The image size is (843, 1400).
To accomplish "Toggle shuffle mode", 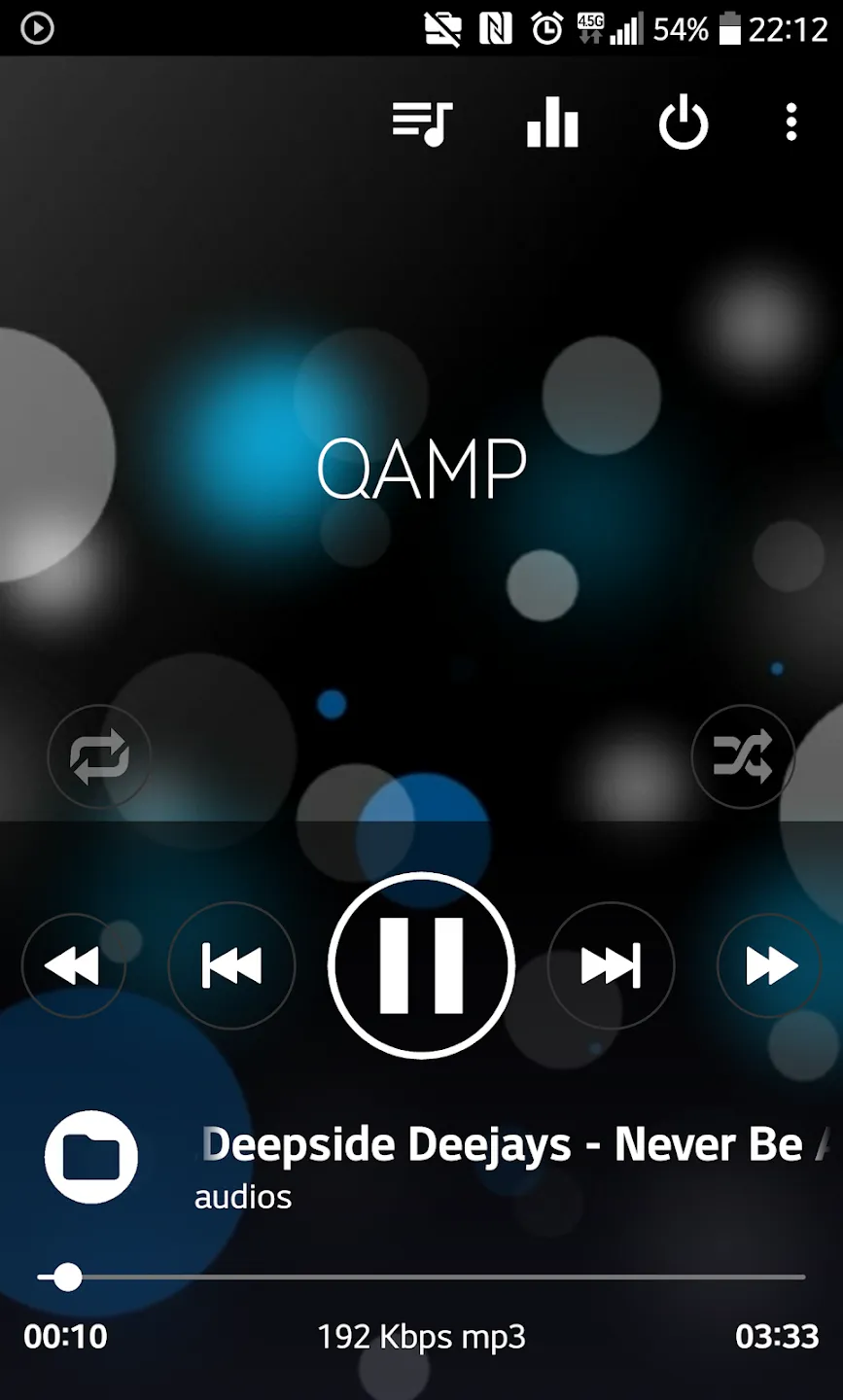I will 743,756.
